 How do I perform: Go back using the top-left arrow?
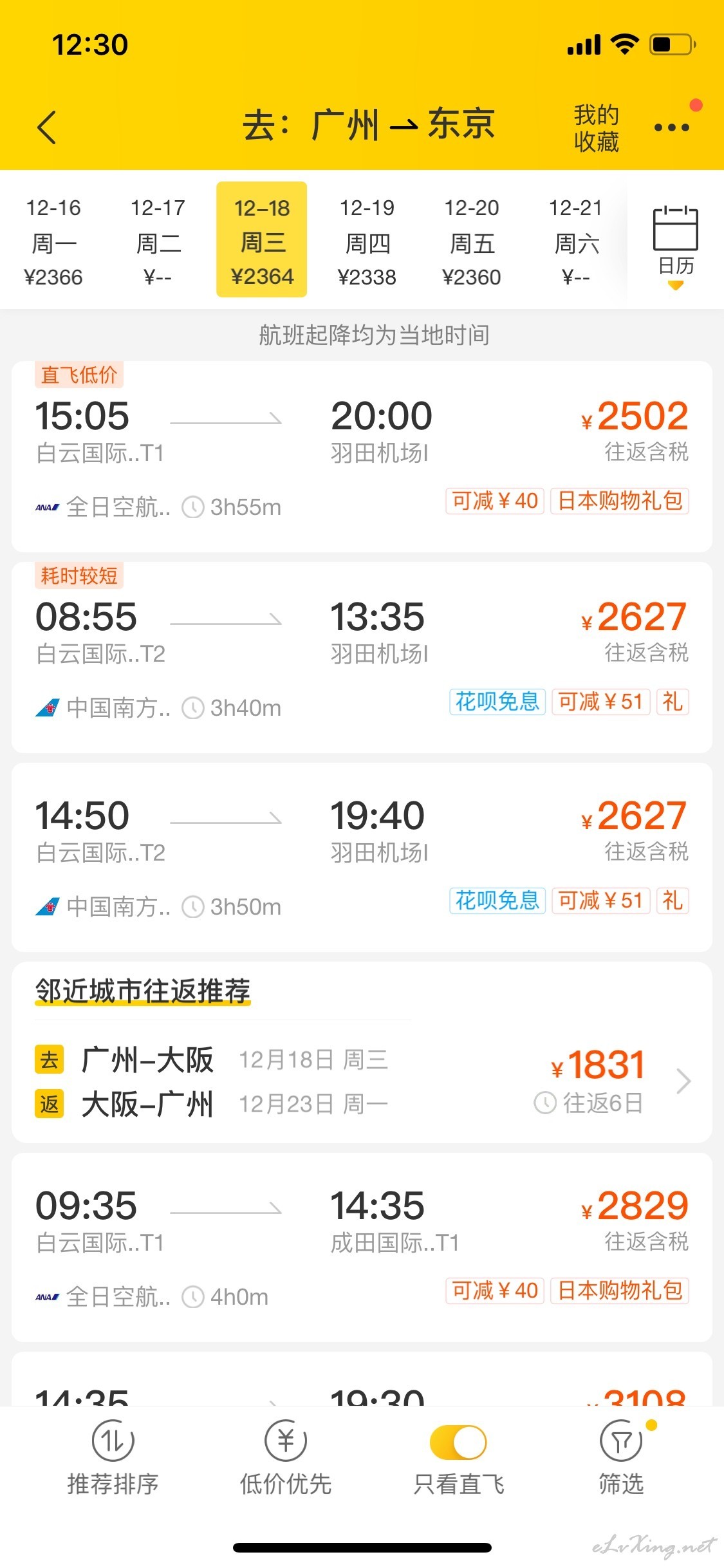point(47,127)
